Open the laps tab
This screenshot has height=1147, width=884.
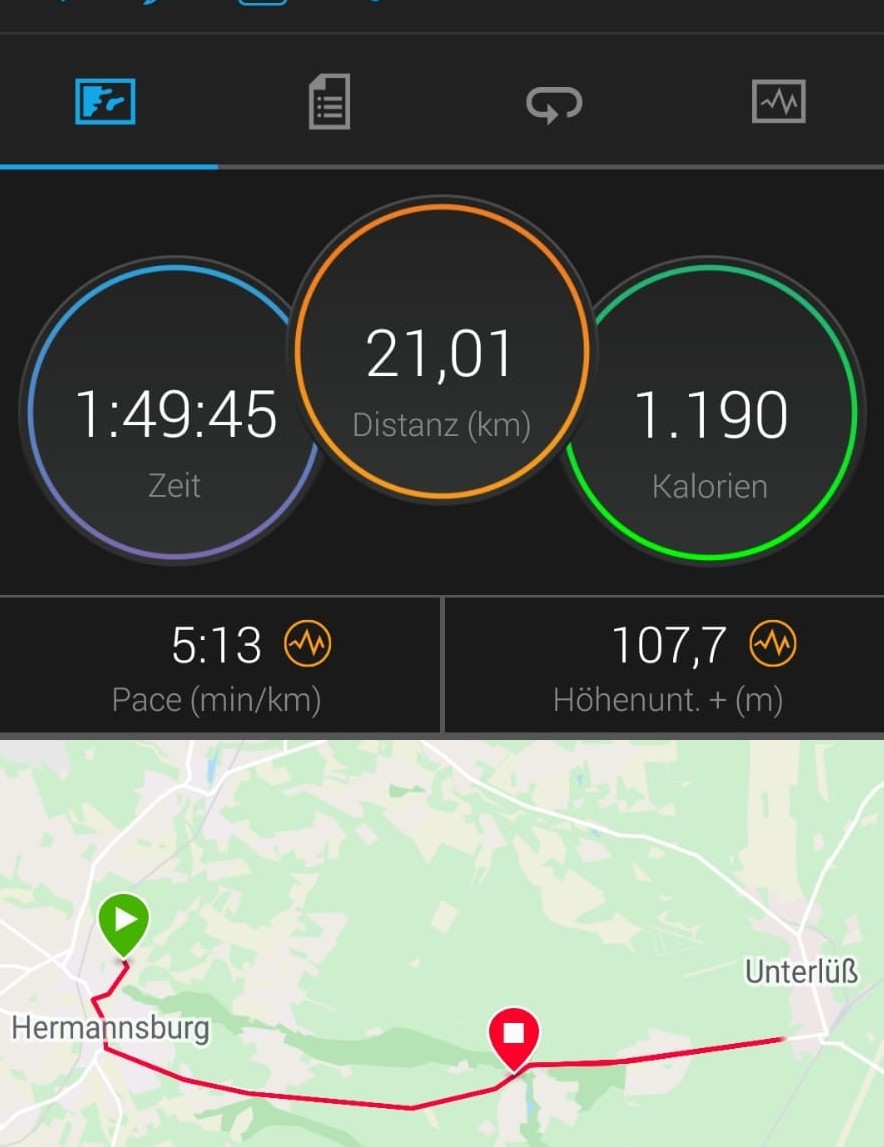click(554, 102)
